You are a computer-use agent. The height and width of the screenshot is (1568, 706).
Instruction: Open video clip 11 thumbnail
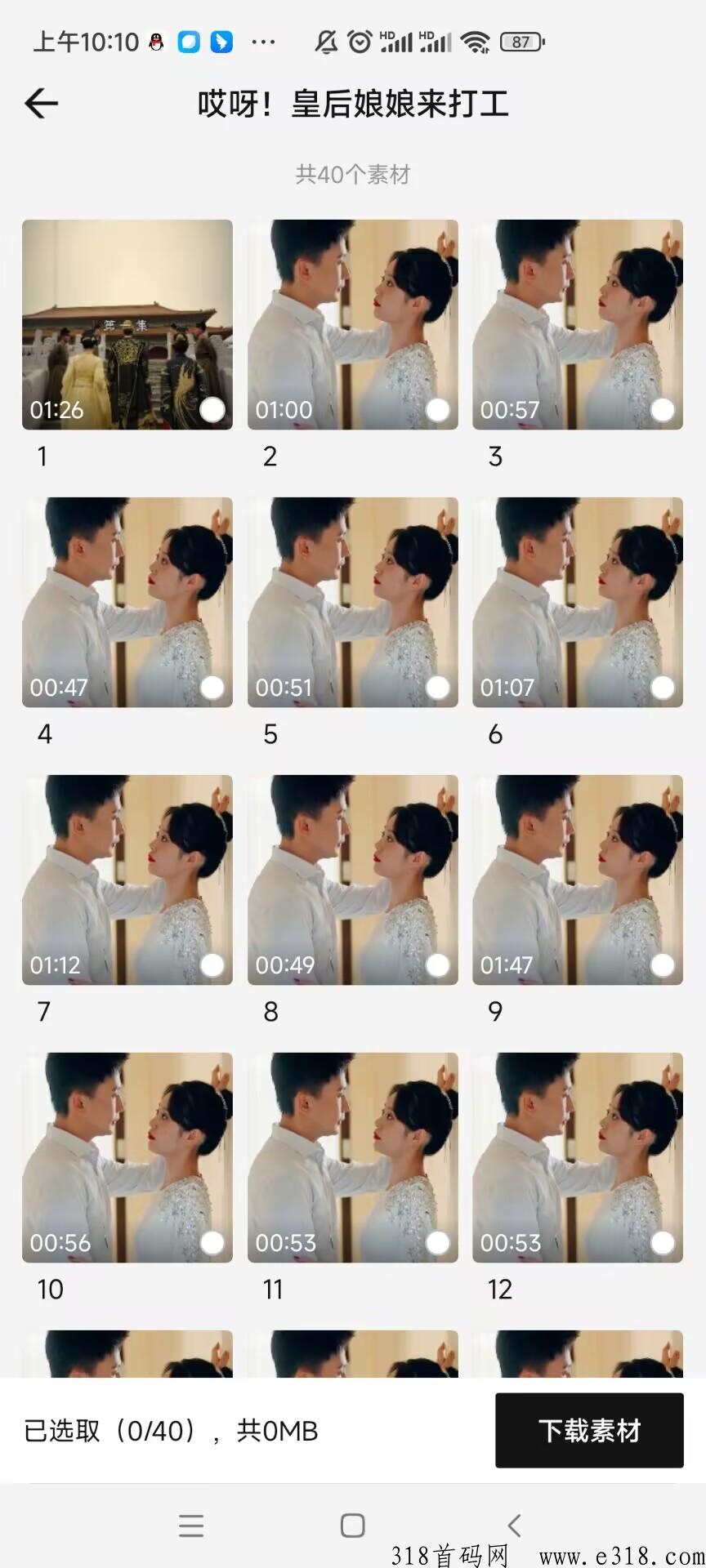[x=352, y=1157]
